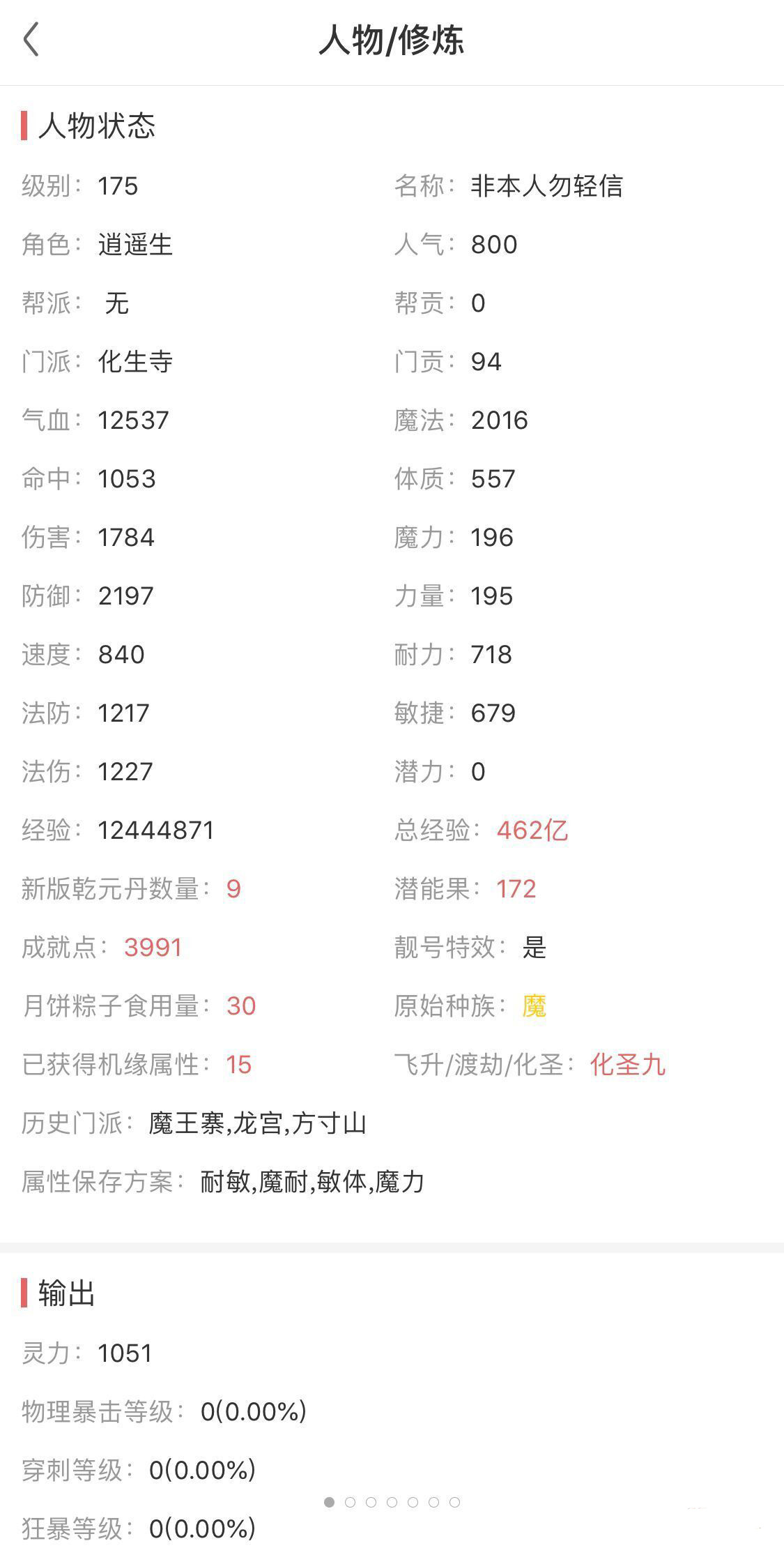The width and height of the screenshot is (784, 1564).
Task: Go back from the 人物/修炼 page
Action: (31, 40)
